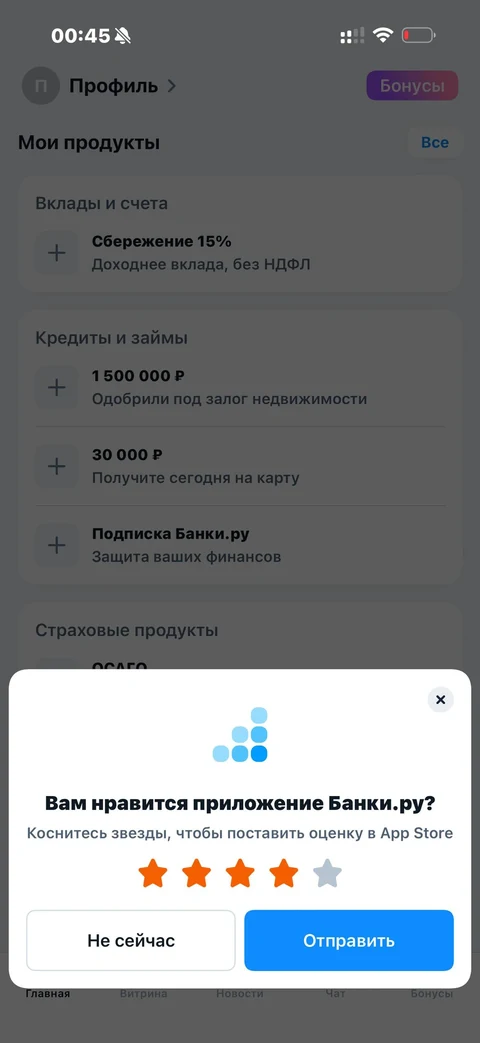This screenshot has height=1043, width=480.
Task: Tap the fifth grey star
Action: (327, 873)
